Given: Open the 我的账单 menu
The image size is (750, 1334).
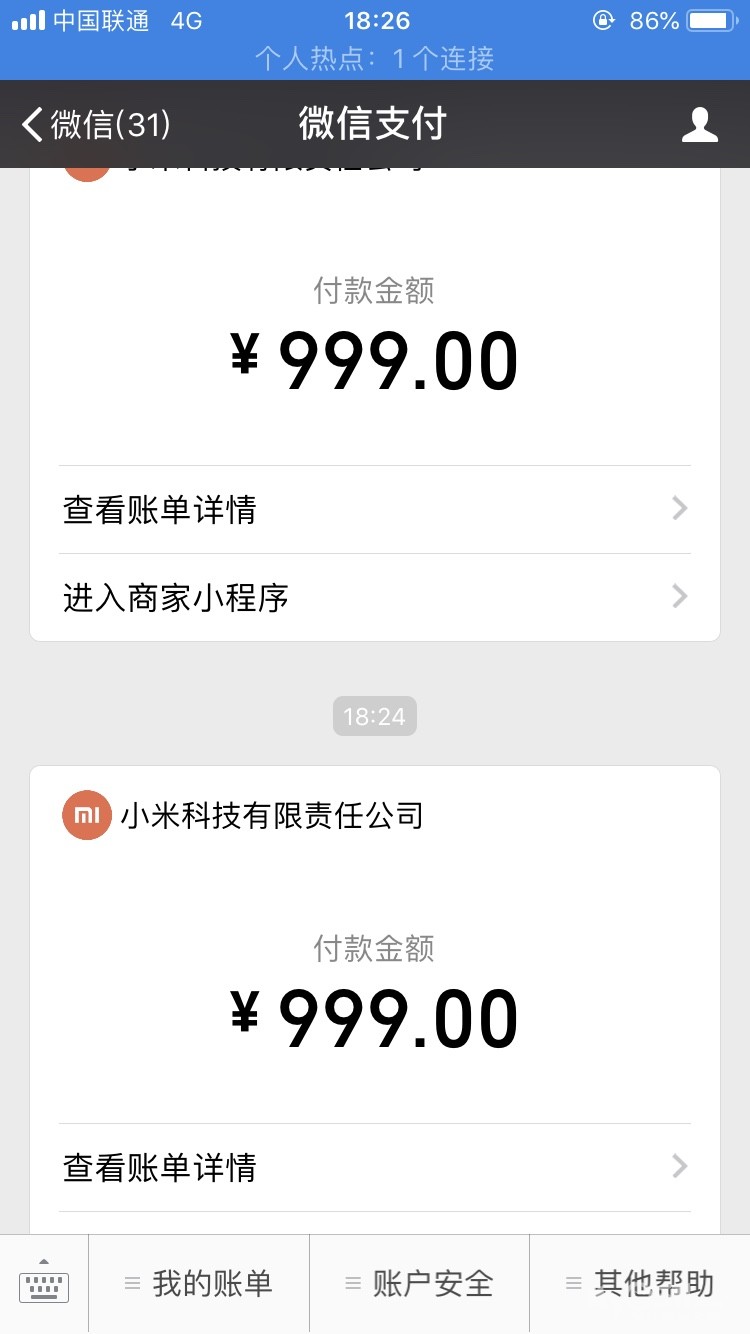Looking at the screenshot, I should click(199, 1283).
